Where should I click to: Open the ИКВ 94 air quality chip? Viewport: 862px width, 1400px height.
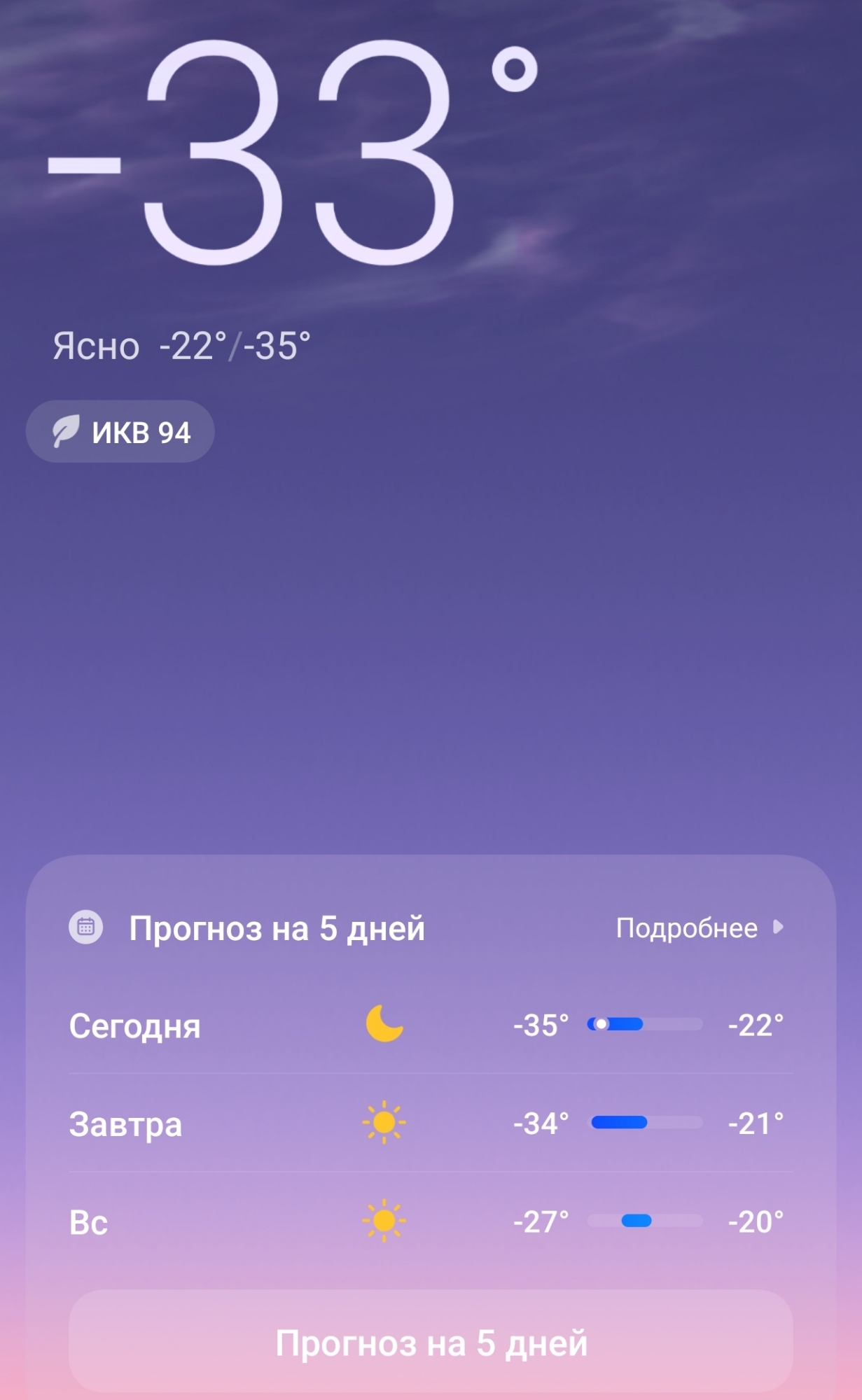point(120,432)
